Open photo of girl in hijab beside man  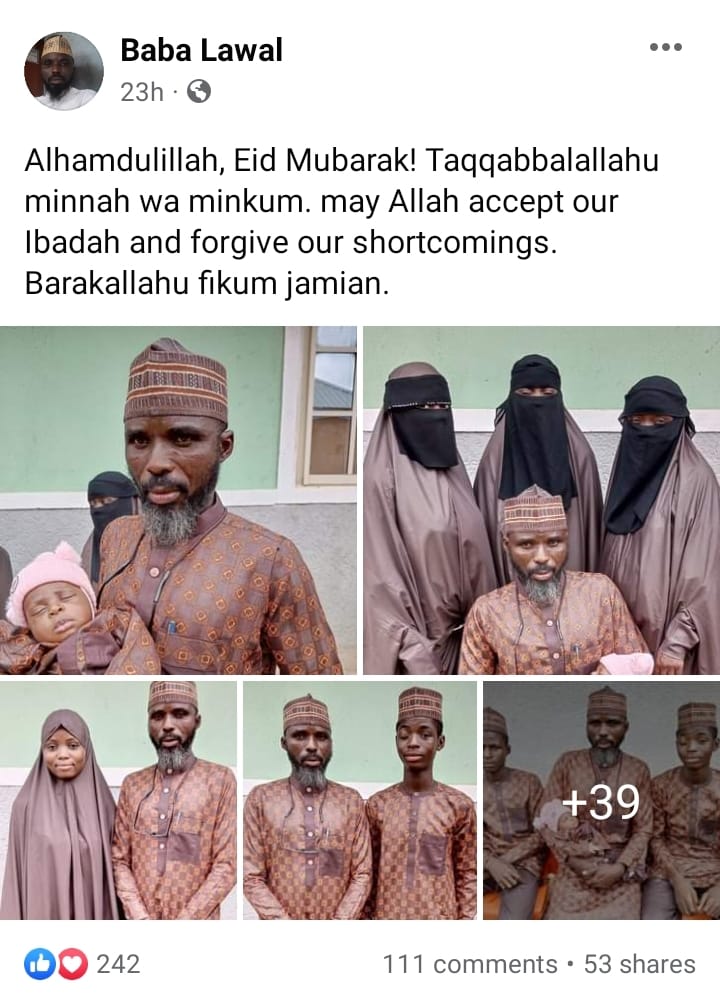[x=118, y=800]
